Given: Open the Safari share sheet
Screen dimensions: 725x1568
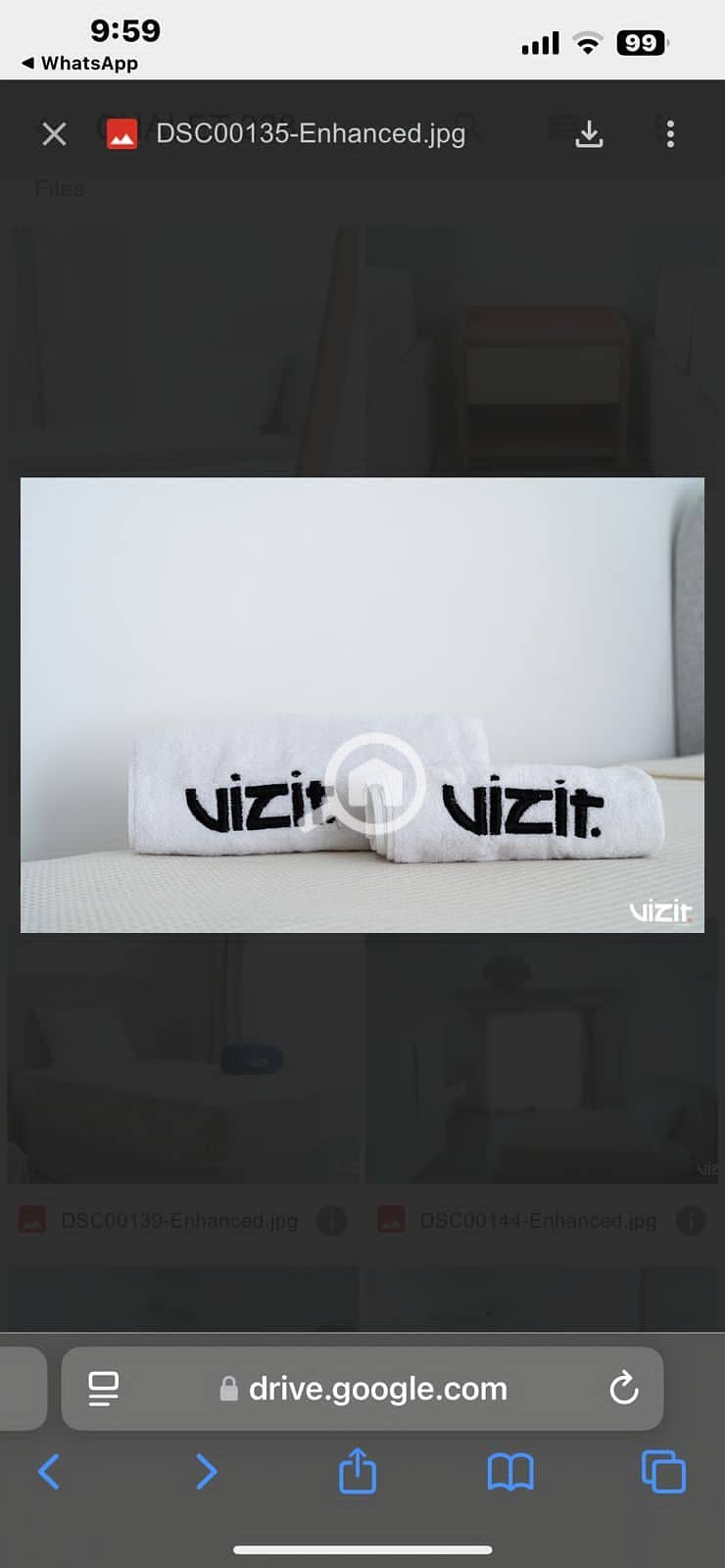Looking at the screenshot, I should (x=358, y=1470).
